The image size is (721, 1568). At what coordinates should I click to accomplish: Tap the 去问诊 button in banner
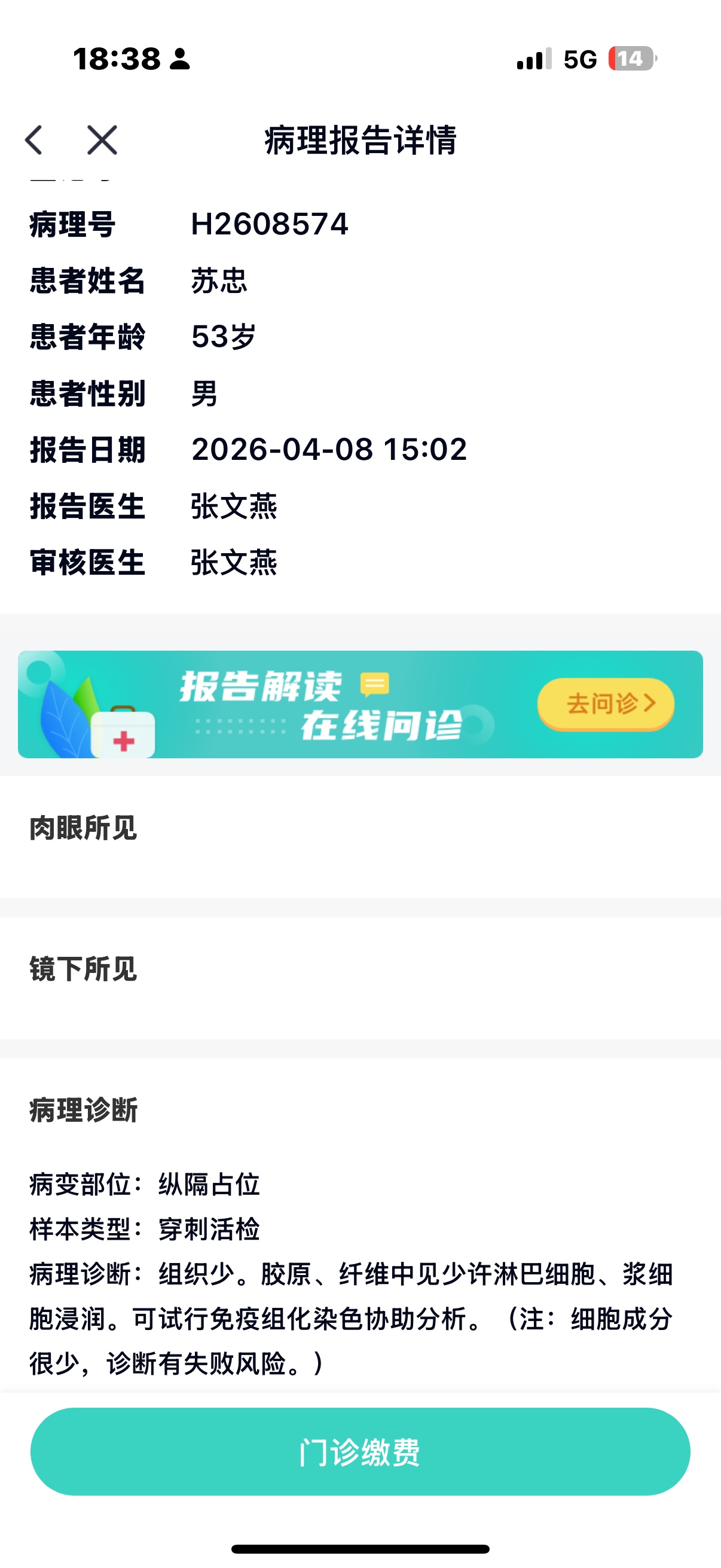606,704
